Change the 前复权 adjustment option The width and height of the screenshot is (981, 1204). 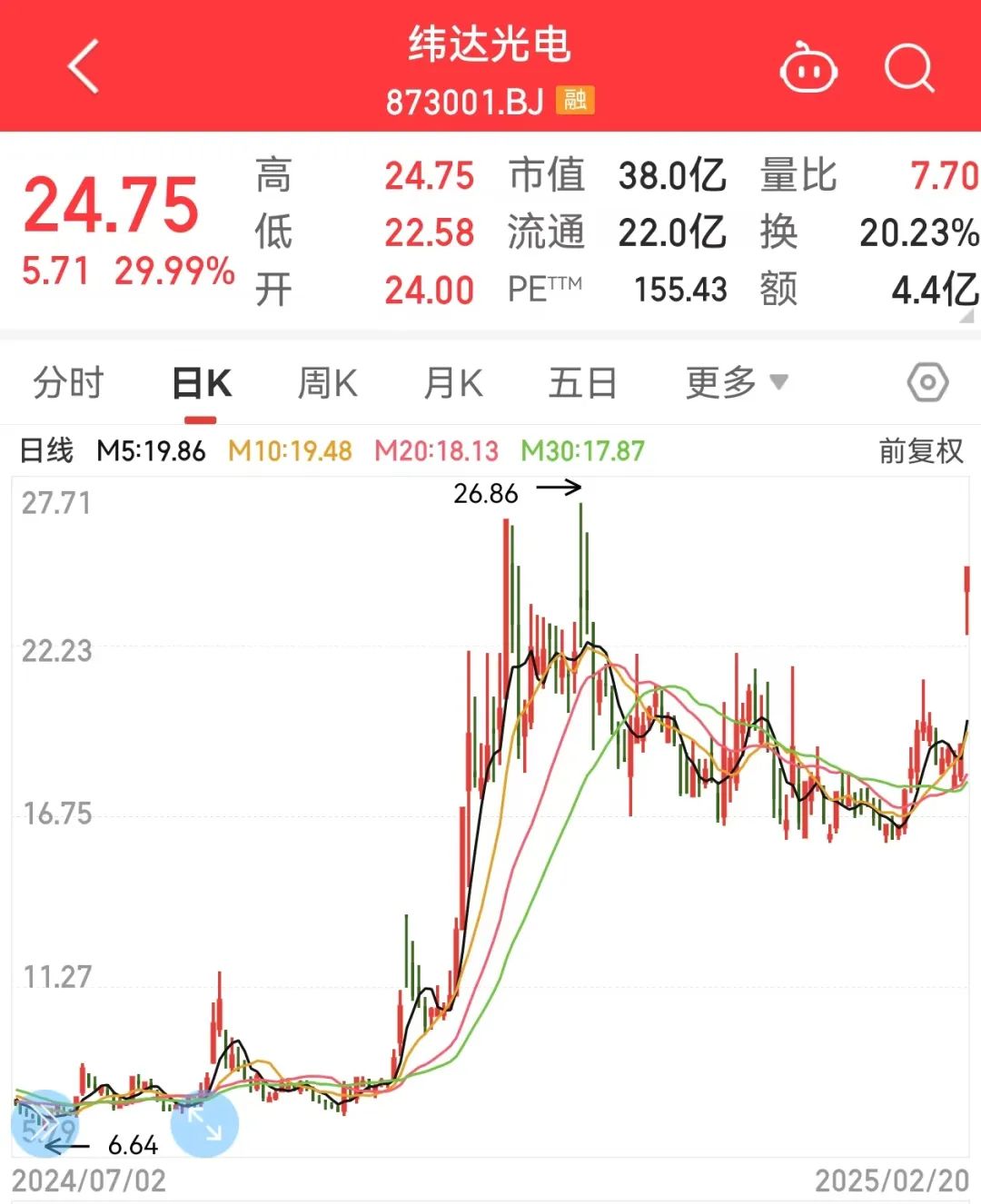tap(920, 451)
